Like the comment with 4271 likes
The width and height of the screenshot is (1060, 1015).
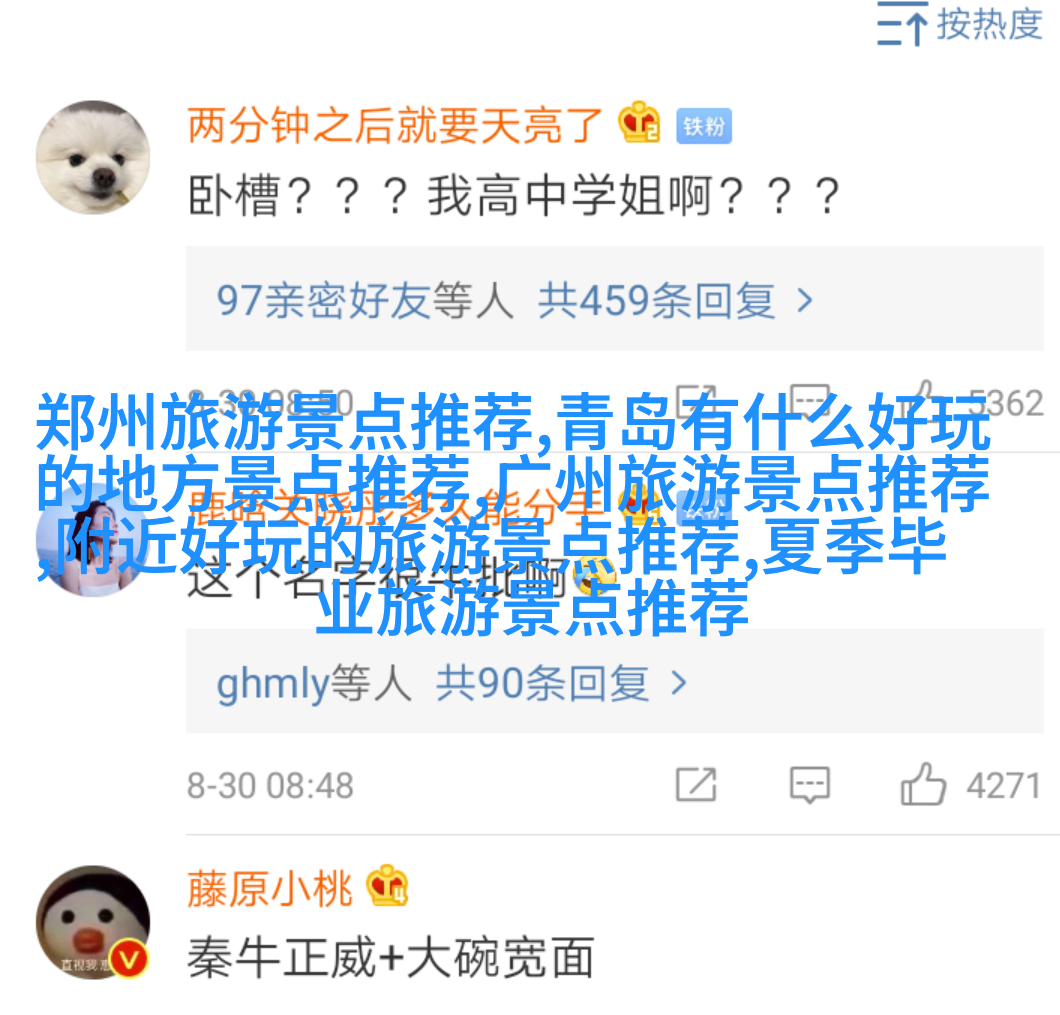[922, 785]
